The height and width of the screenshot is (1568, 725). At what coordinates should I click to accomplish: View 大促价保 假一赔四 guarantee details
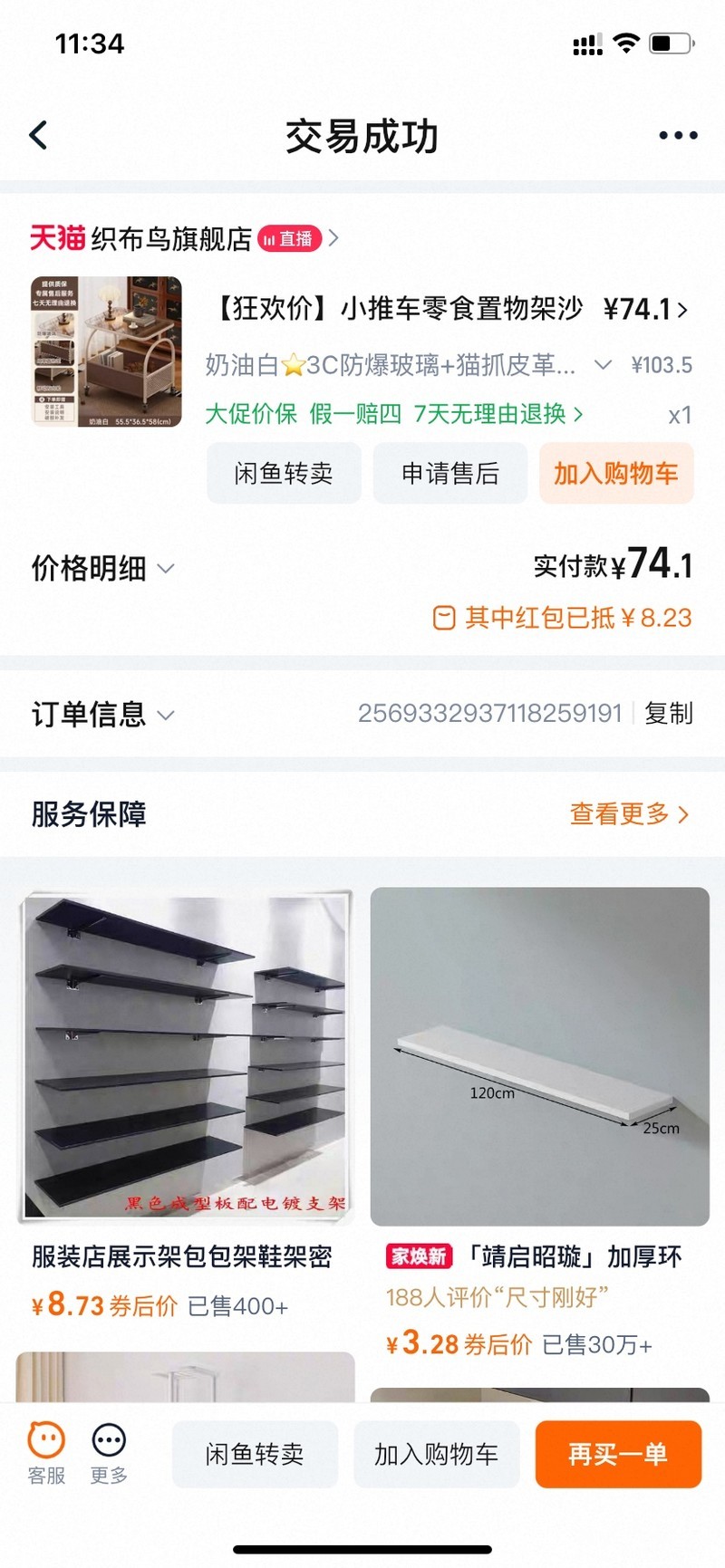pos(393,414)
